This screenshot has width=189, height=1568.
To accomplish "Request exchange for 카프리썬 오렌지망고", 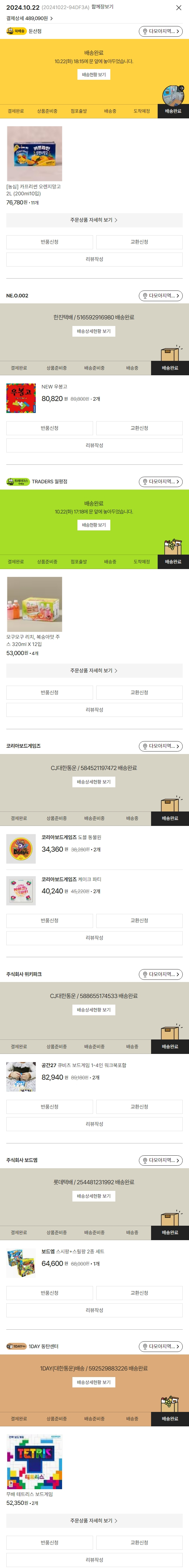I will pyautogui.click(x=139, y=242).
